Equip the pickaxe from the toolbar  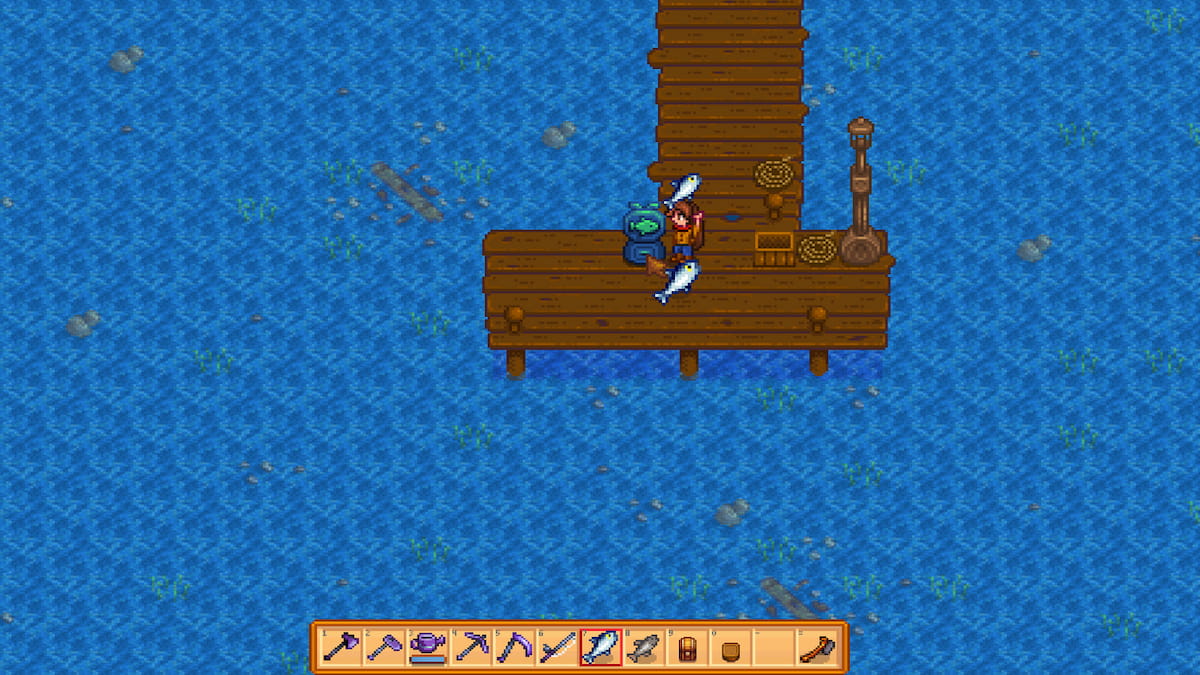(471, 647)
